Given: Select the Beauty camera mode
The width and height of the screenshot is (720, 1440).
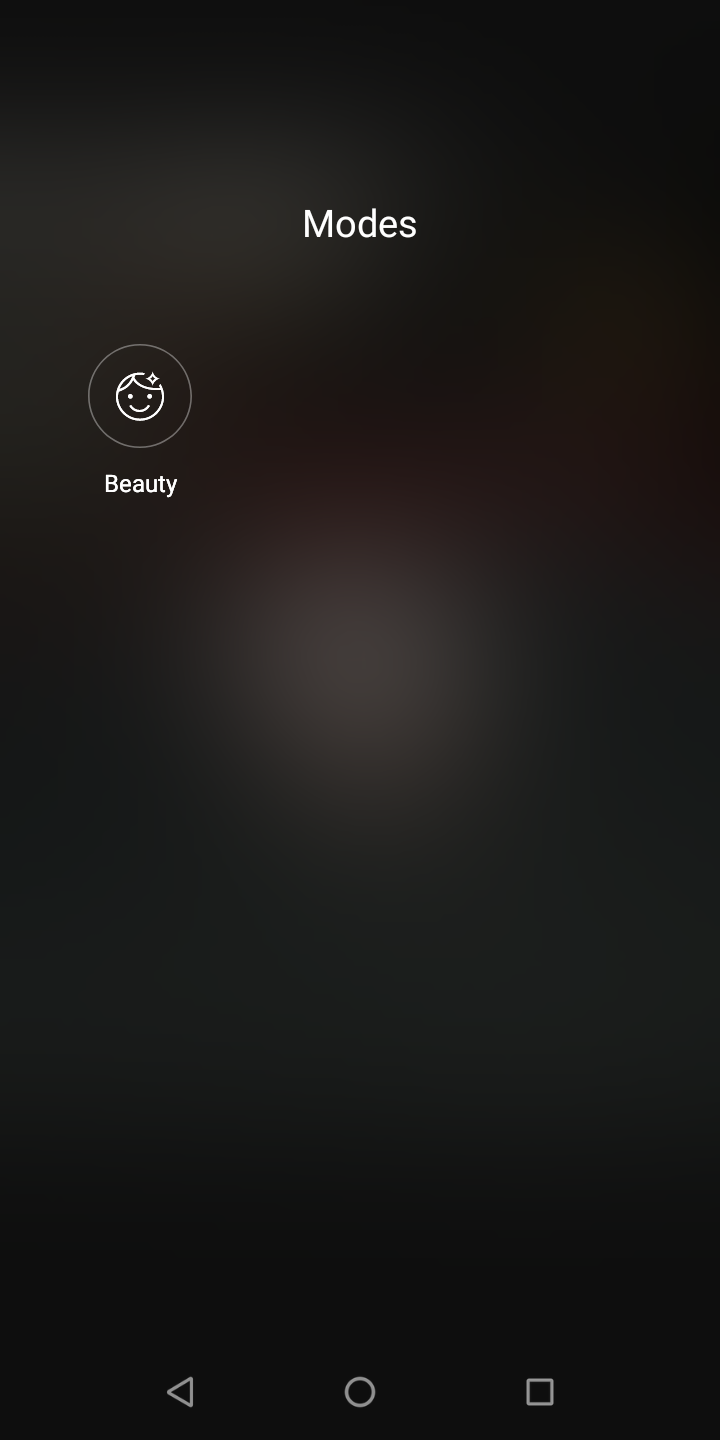Looking at the screenshot, I should tap(140, 396).
